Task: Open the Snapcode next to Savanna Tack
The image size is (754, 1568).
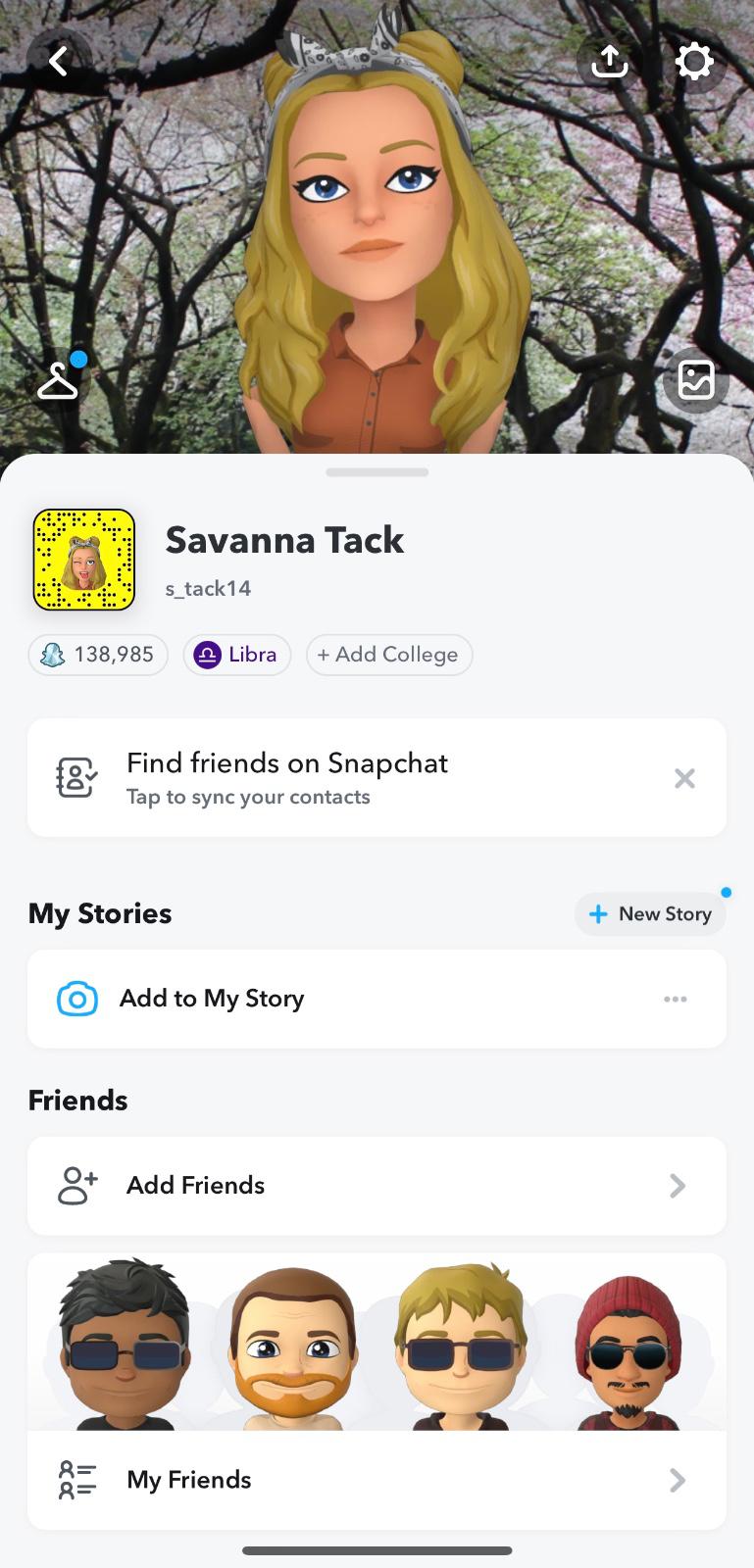Action: point(84,560)
